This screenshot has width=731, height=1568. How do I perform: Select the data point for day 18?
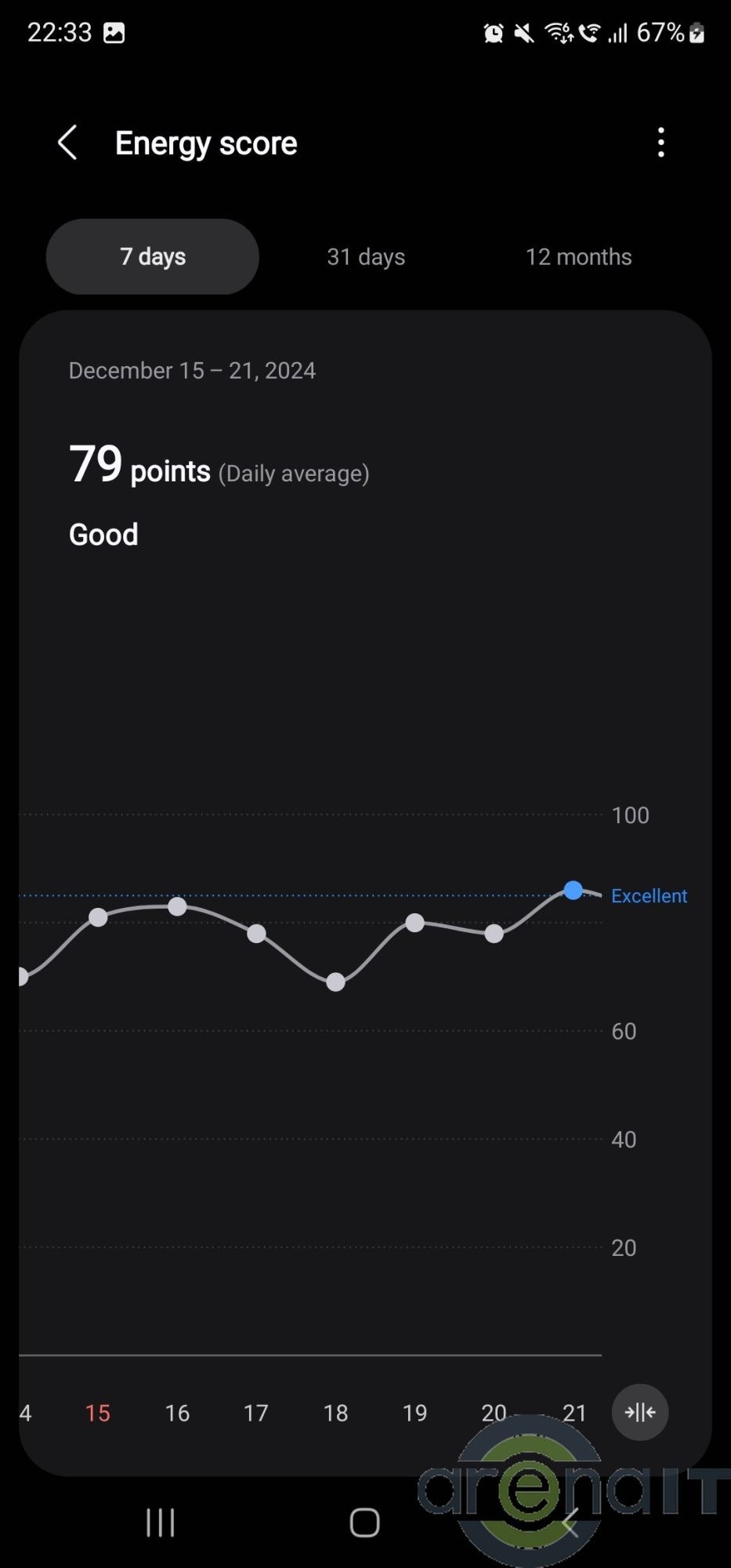[x=335, y=982]
